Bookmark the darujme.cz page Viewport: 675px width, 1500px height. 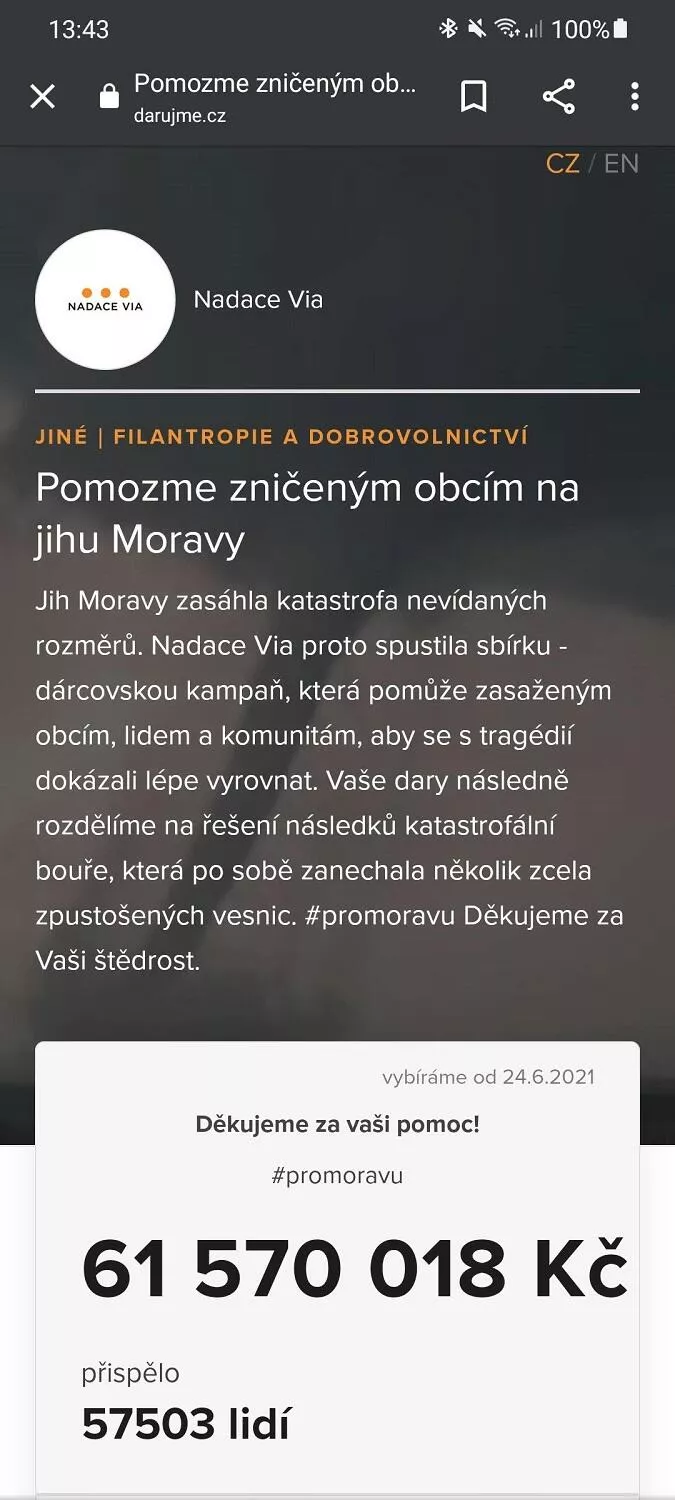point(473,97)
